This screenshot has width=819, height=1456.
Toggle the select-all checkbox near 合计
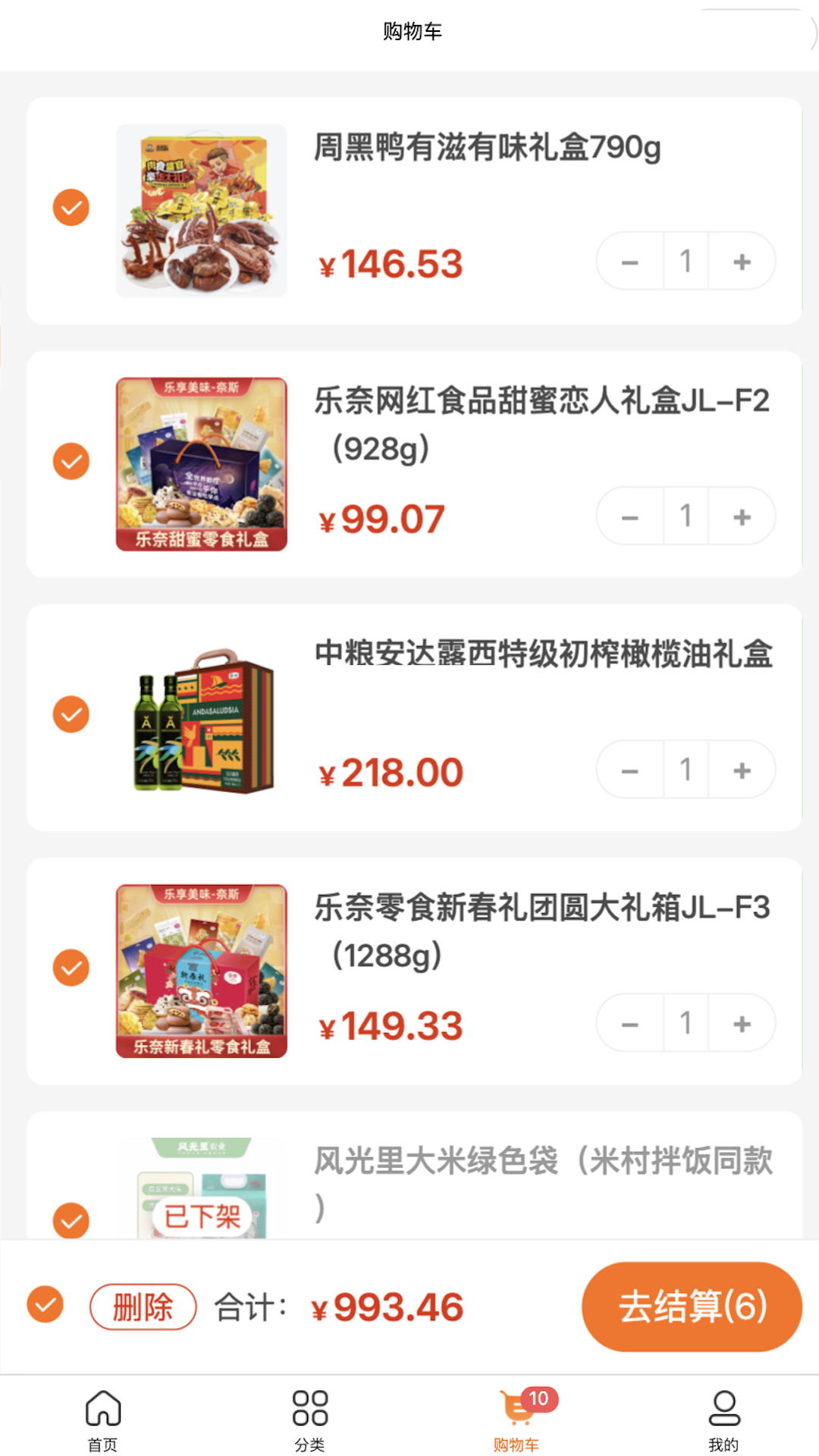pos(44,1306)
